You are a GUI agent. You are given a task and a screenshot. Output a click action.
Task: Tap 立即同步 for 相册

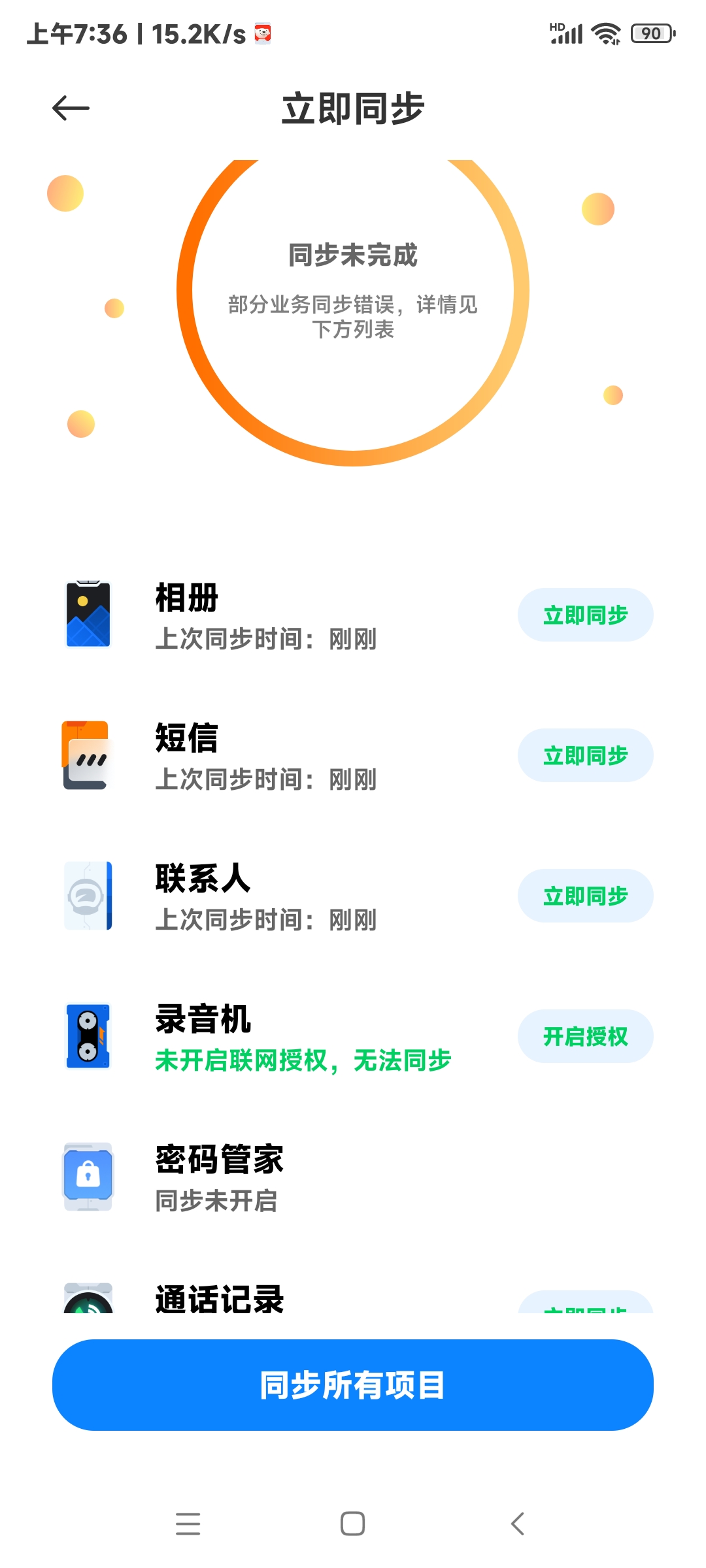[585, 615]
